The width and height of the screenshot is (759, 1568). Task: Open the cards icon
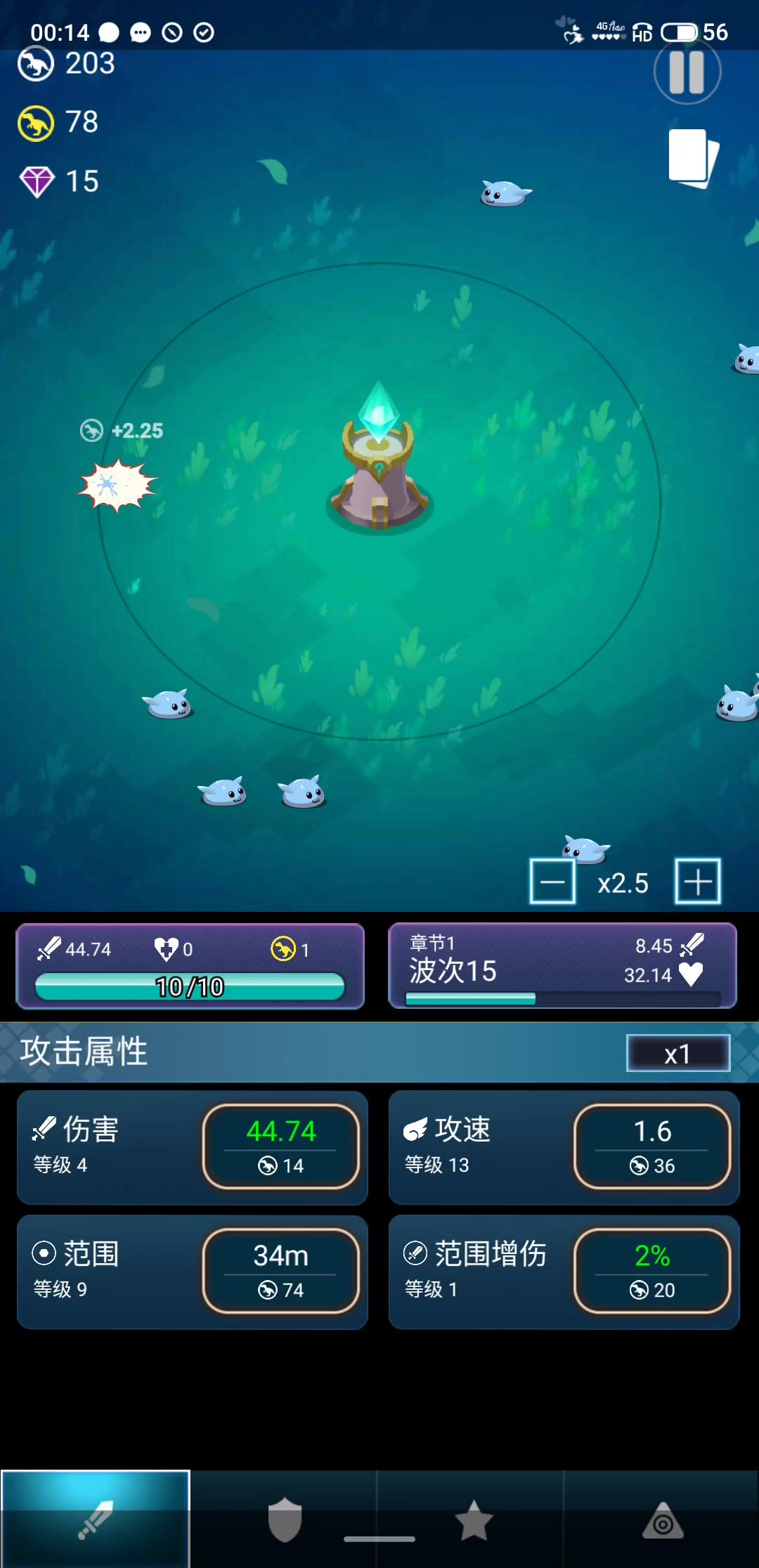pos(693,157)
